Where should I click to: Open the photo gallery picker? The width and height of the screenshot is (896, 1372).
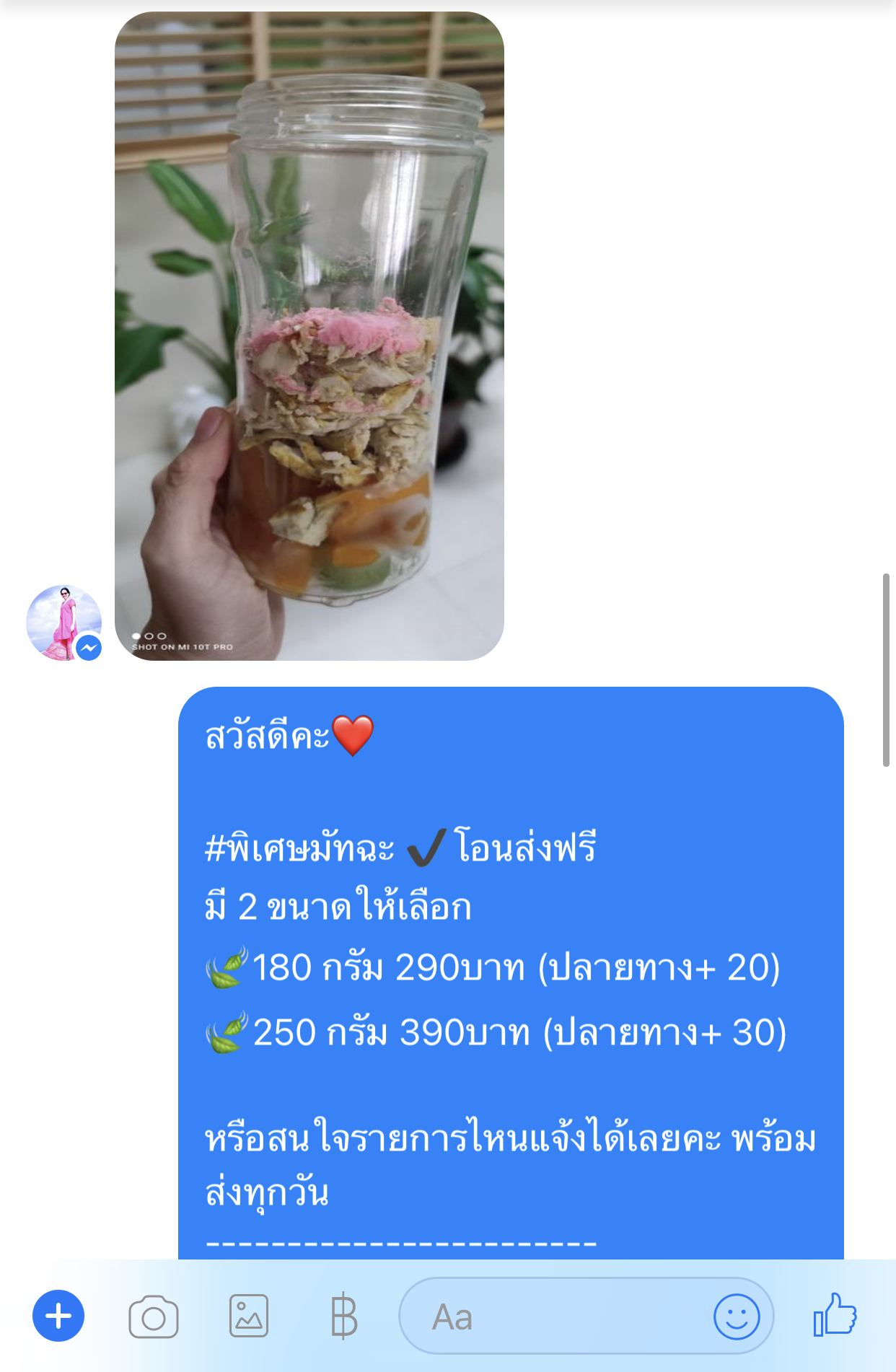(x=248, y=1315)
